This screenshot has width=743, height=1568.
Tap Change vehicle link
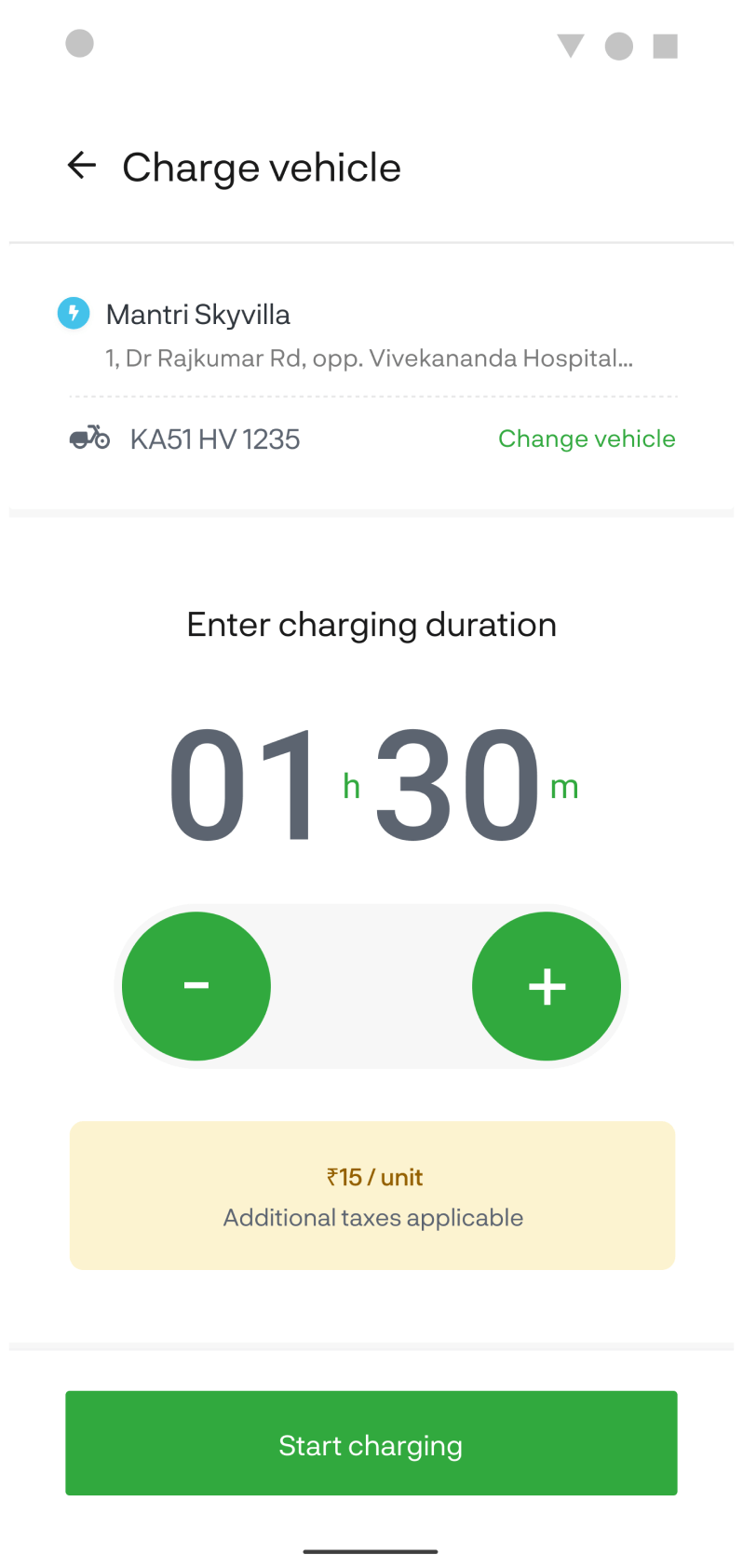(x=587, y=439)
